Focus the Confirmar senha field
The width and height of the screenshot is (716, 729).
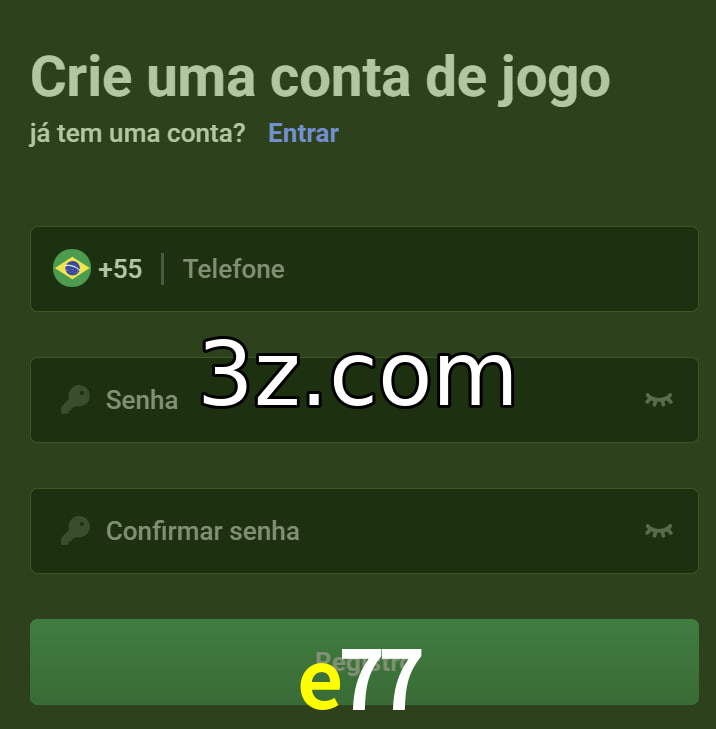350,531
